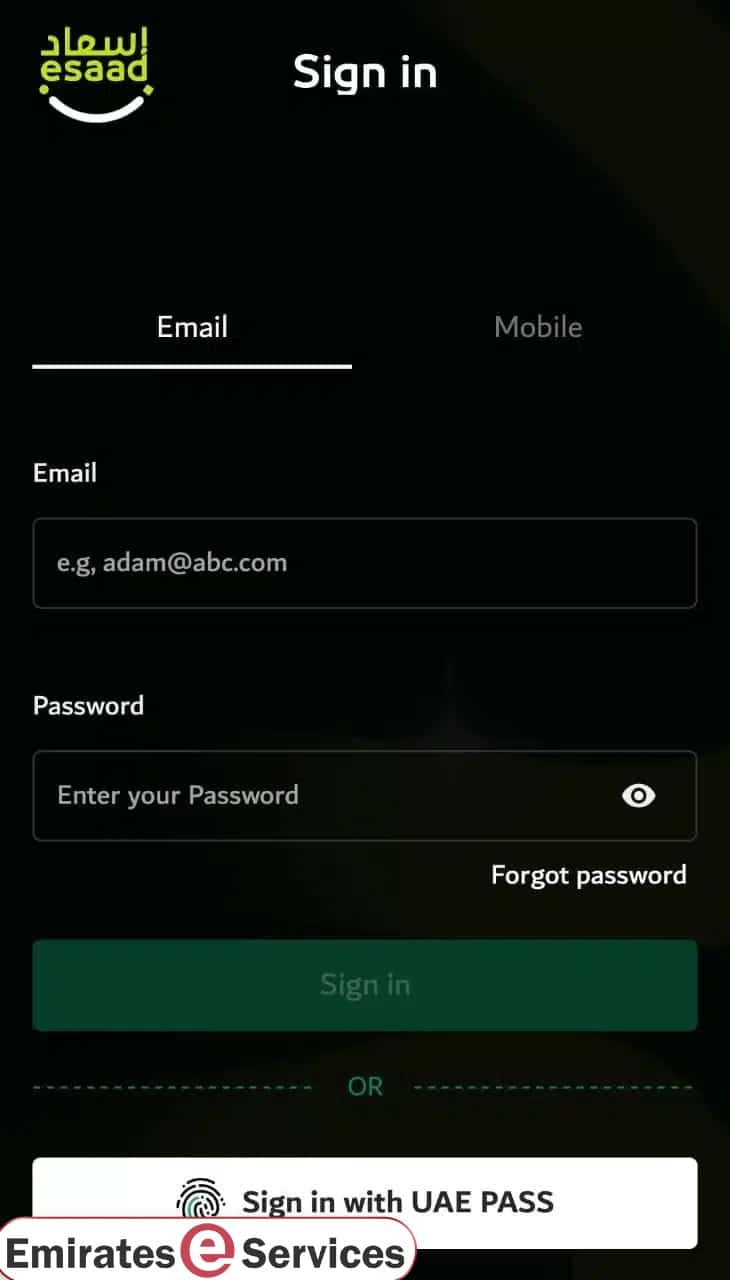Show password with the eye icon
730x1280 pixels.
pyautogui.click(x=639, y=796)
